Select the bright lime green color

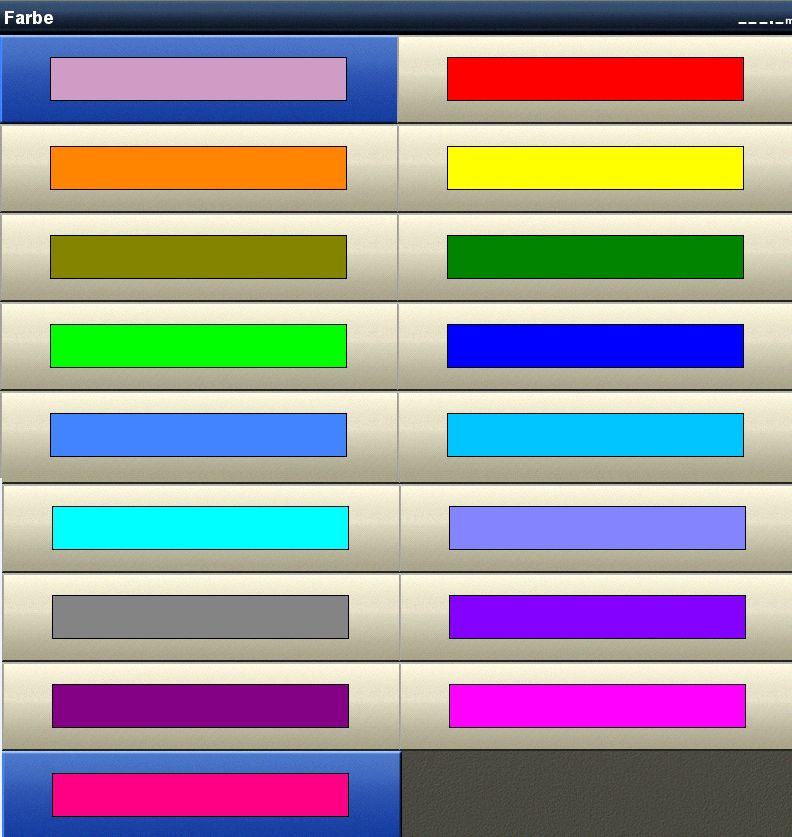198,346
